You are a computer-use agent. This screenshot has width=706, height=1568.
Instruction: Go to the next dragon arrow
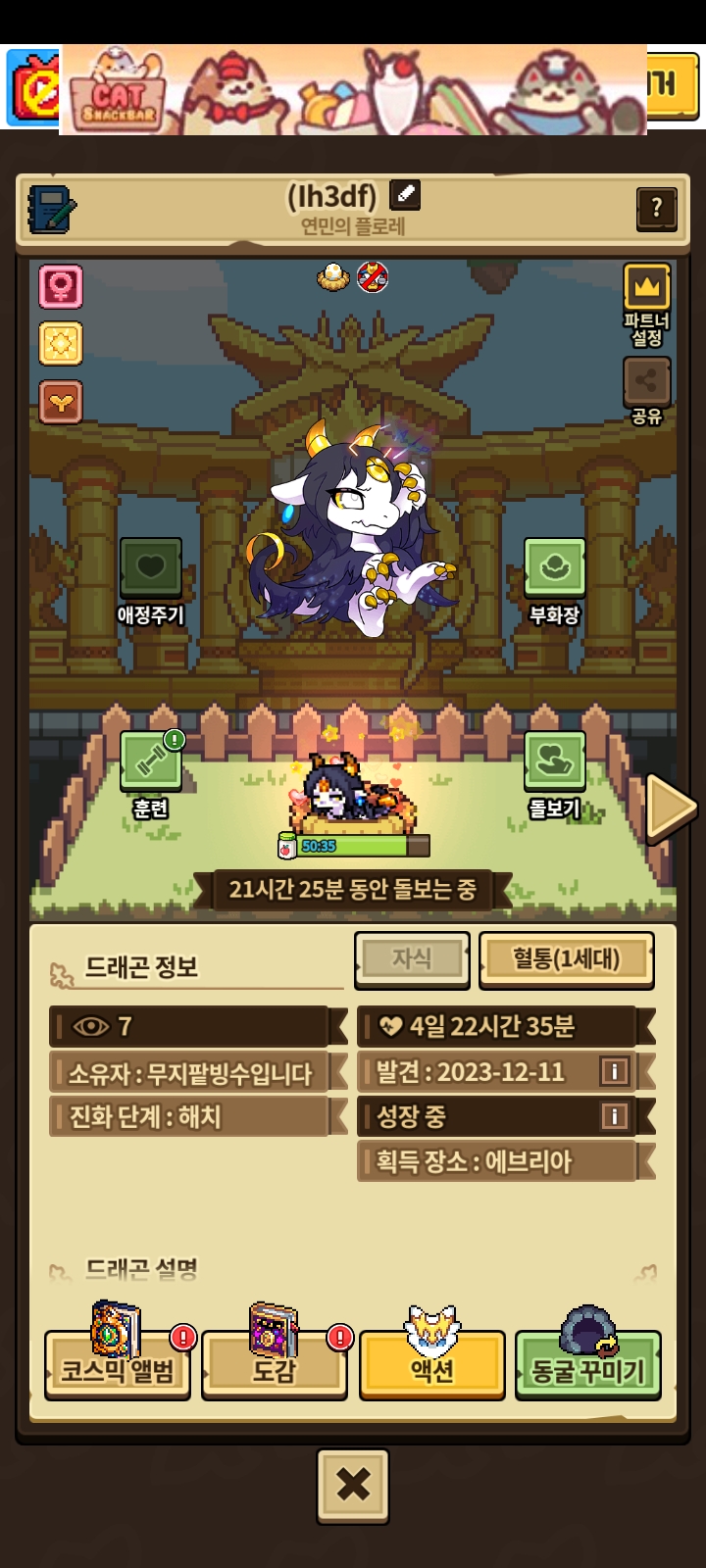(x=671, y=807)
